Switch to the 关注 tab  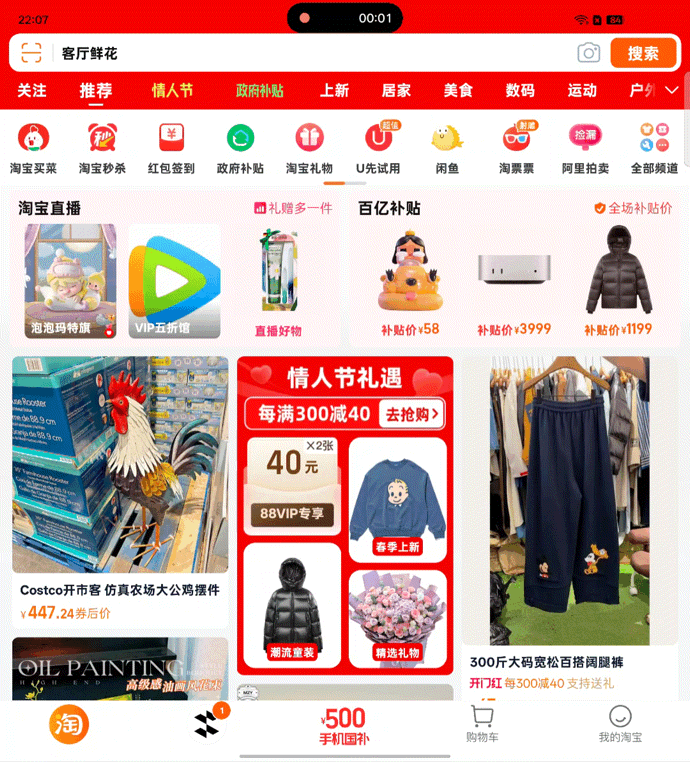(x=32, y=90)
